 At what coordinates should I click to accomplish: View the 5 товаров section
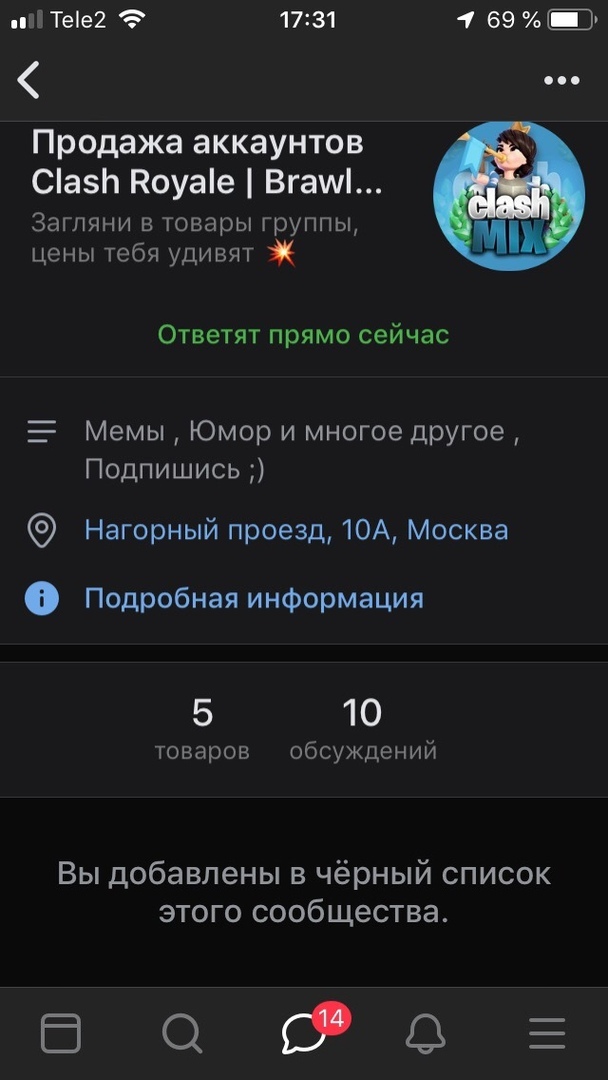click(x=202, y=729)
